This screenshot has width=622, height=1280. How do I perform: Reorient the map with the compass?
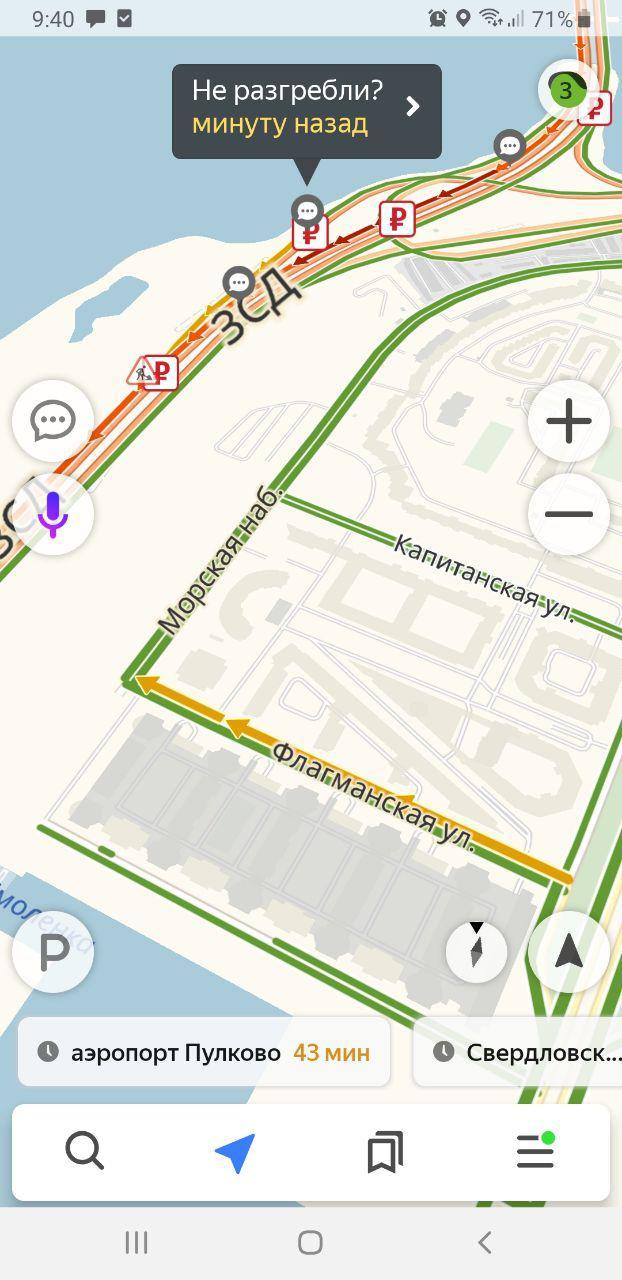[476, 951]
